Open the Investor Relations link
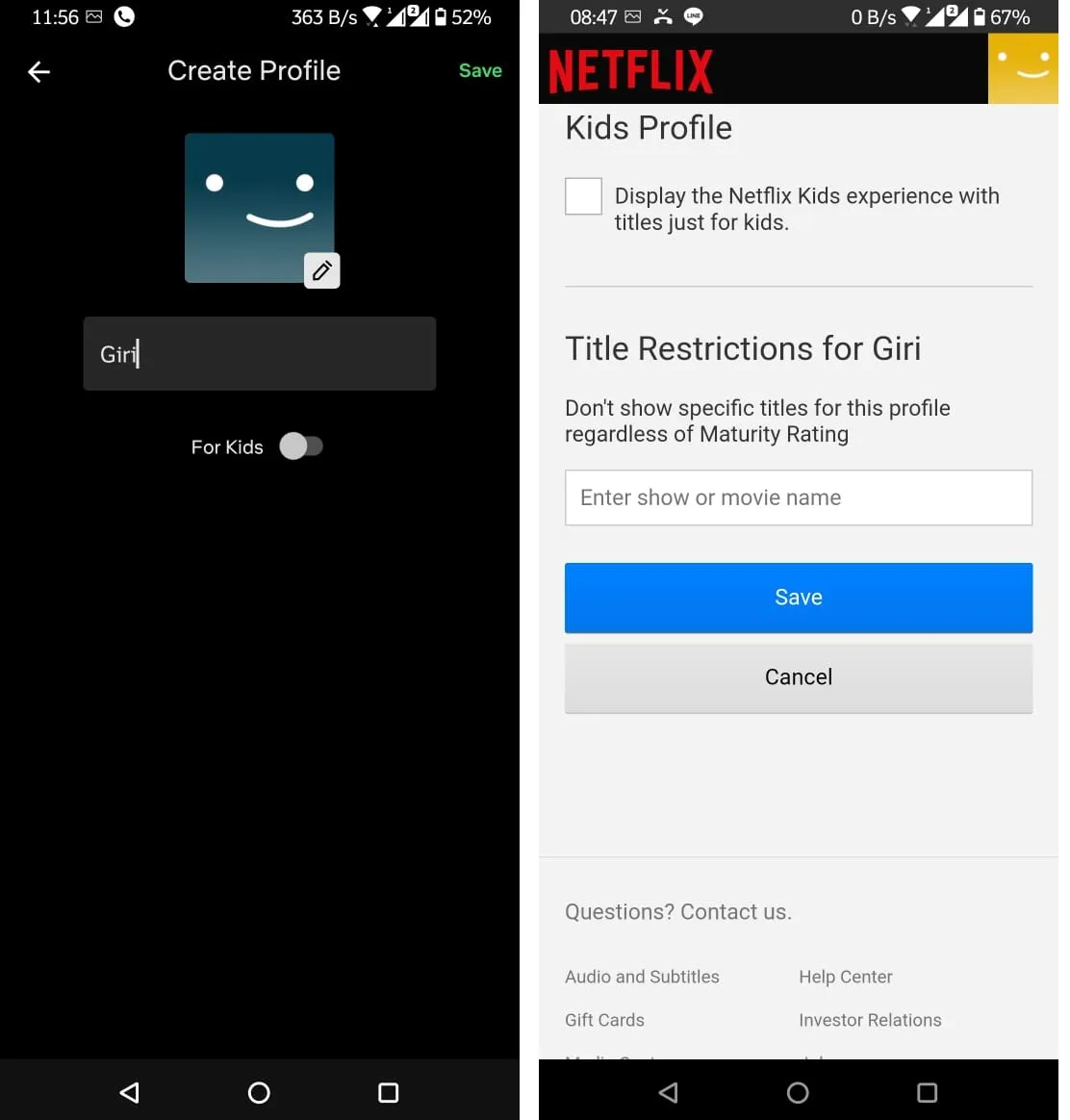The image size is (1070, 1120). [x=870, y=1020]
